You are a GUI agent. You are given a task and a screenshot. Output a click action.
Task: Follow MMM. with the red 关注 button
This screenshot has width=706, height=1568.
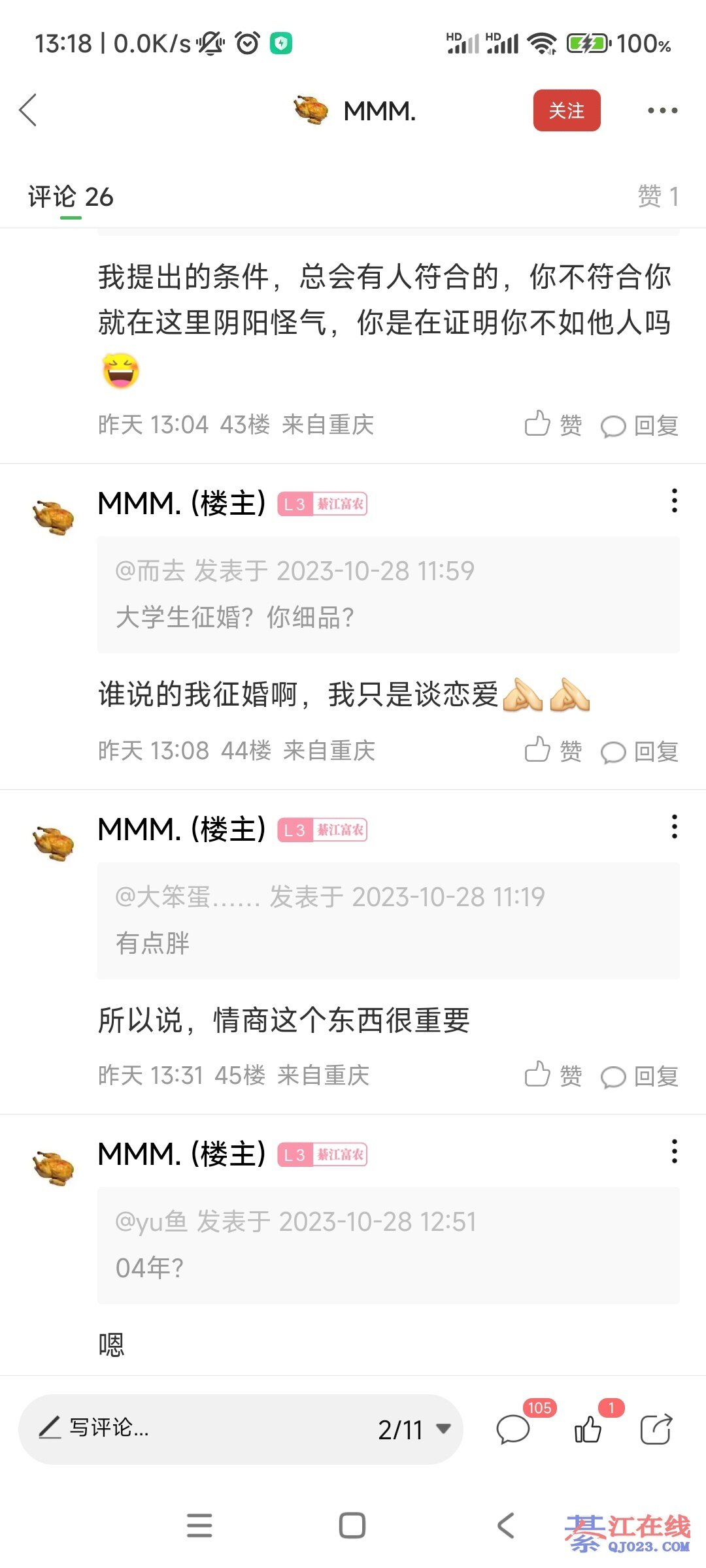point(566,110)
